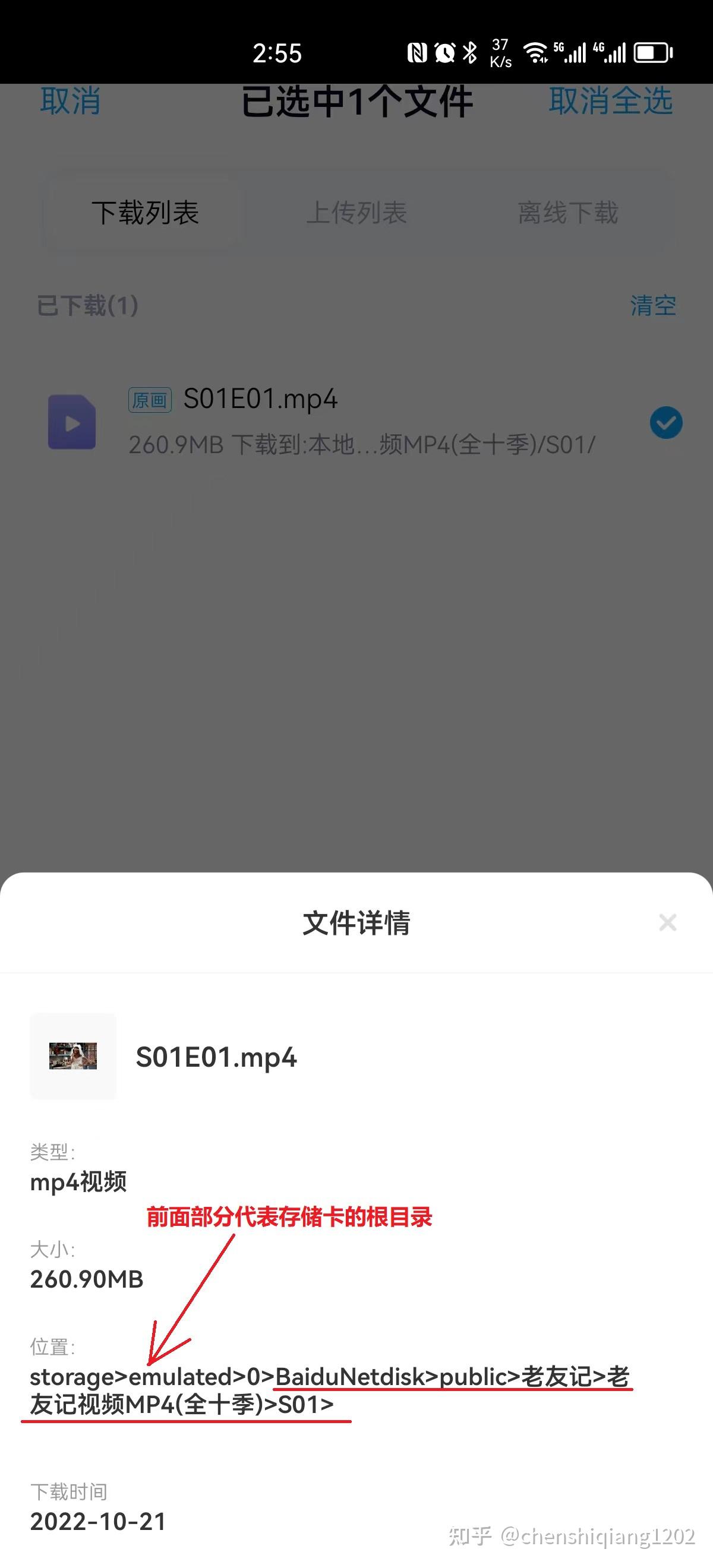Uncheck the S01E01.mp4 checkbox

(x=665, y=422)
